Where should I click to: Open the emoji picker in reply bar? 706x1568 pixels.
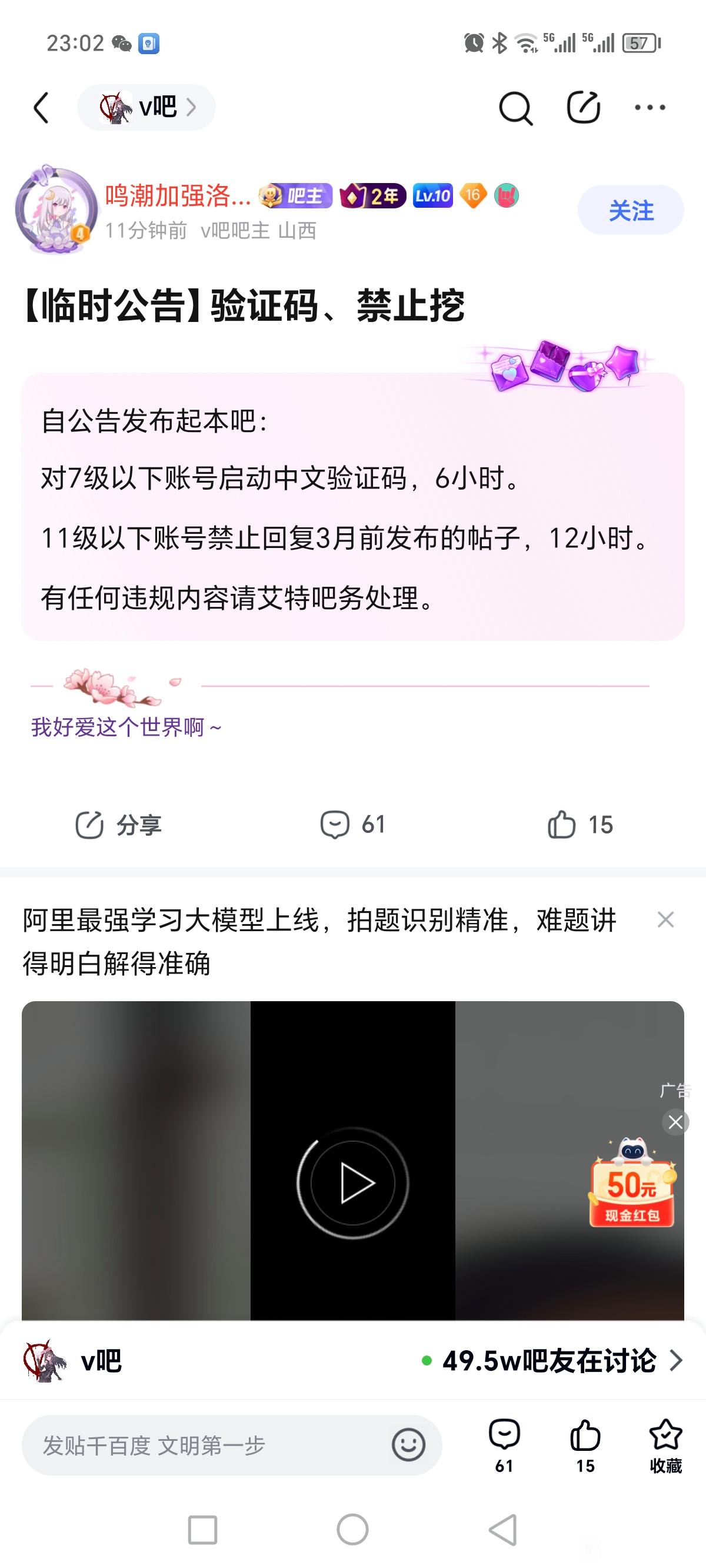408,1445
